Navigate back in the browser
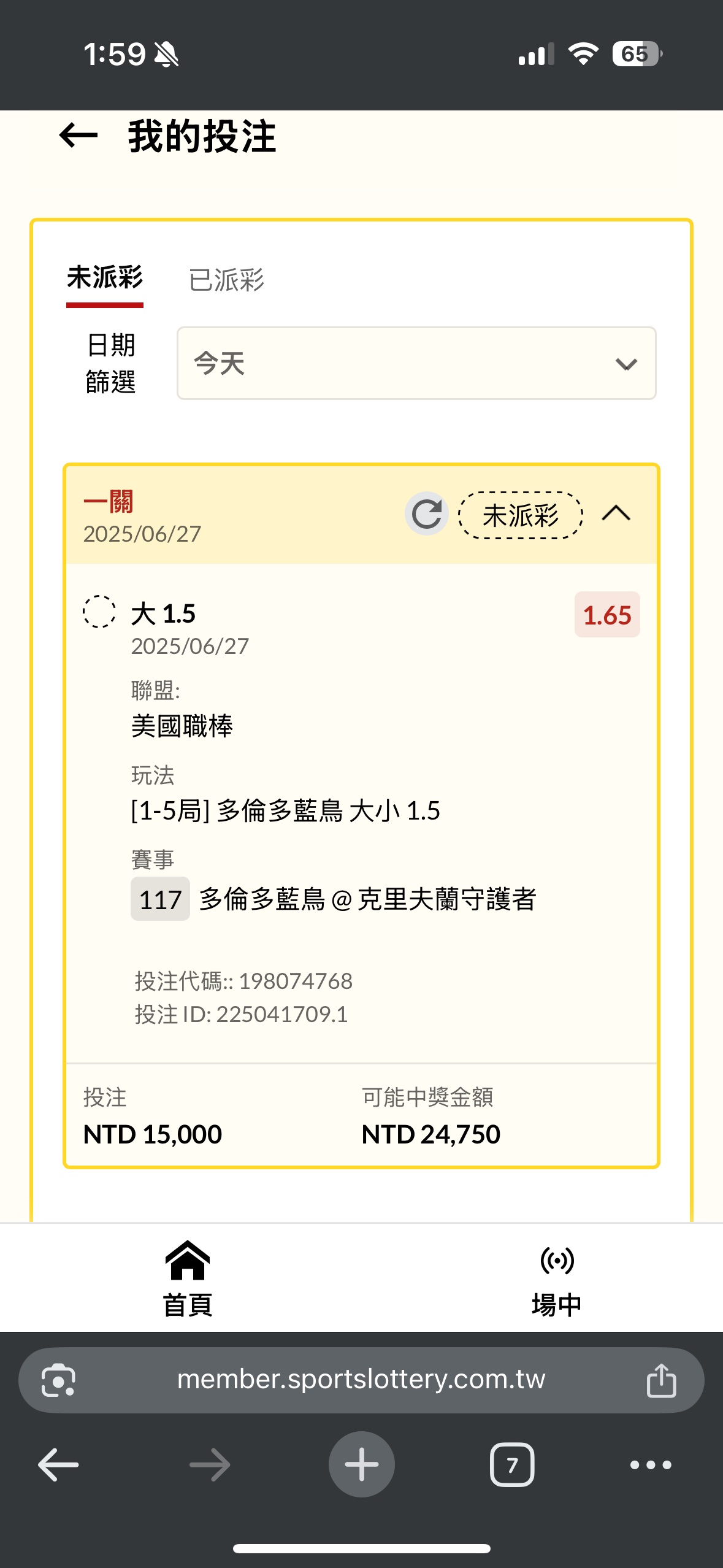This screenshot has height=1568, width=723. point(58,1465)
